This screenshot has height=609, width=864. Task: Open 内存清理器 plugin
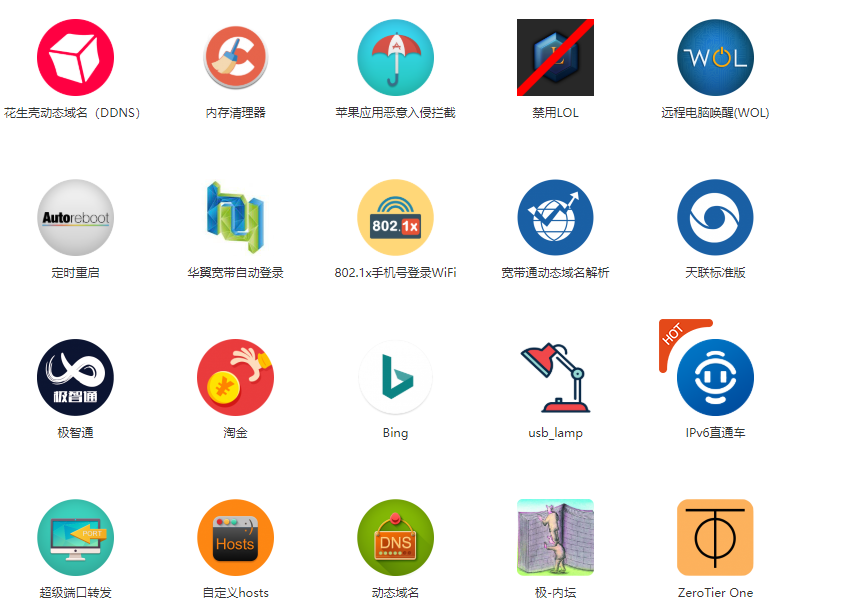[235, 58]
